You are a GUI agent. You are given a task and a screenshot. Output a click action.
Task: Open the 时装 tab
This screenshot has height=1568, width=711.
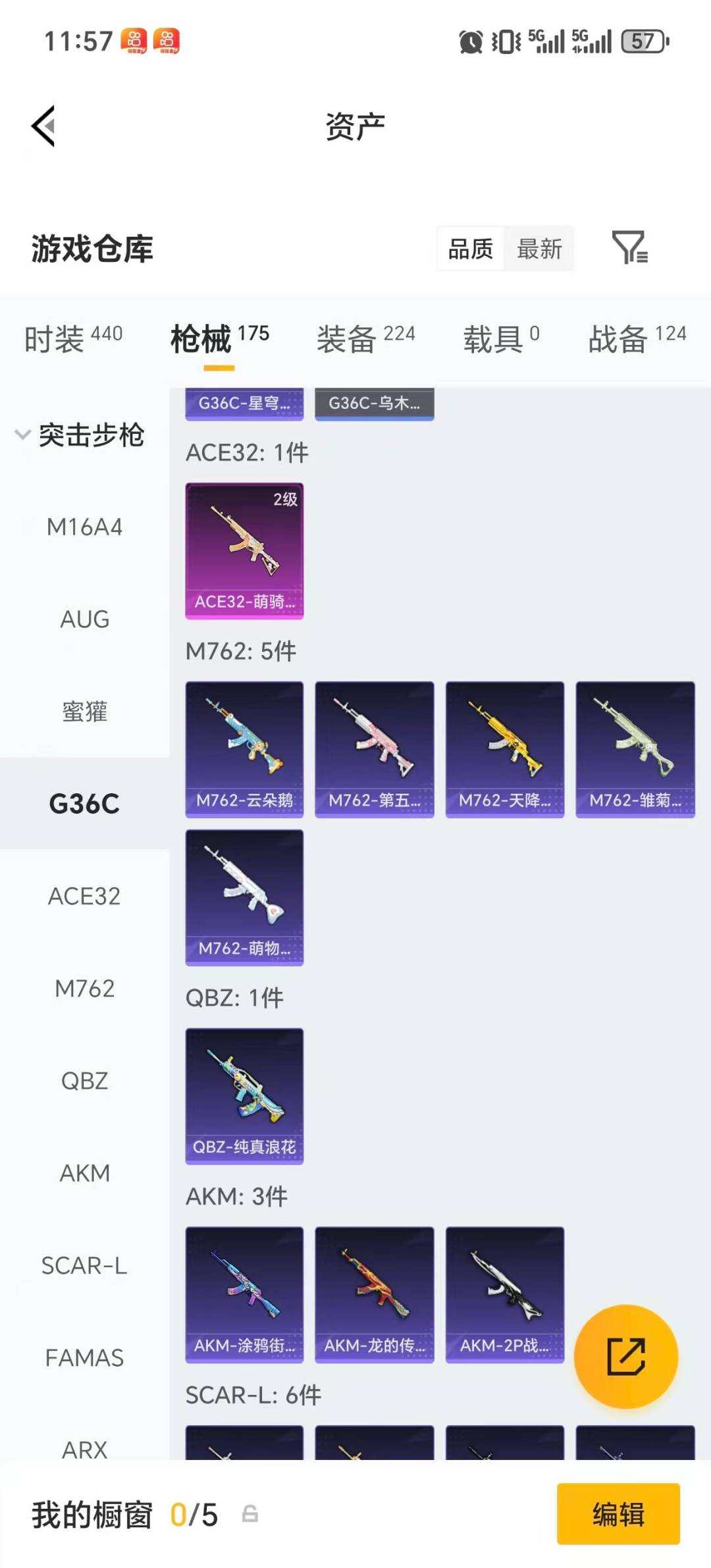(x=55, y=338)
